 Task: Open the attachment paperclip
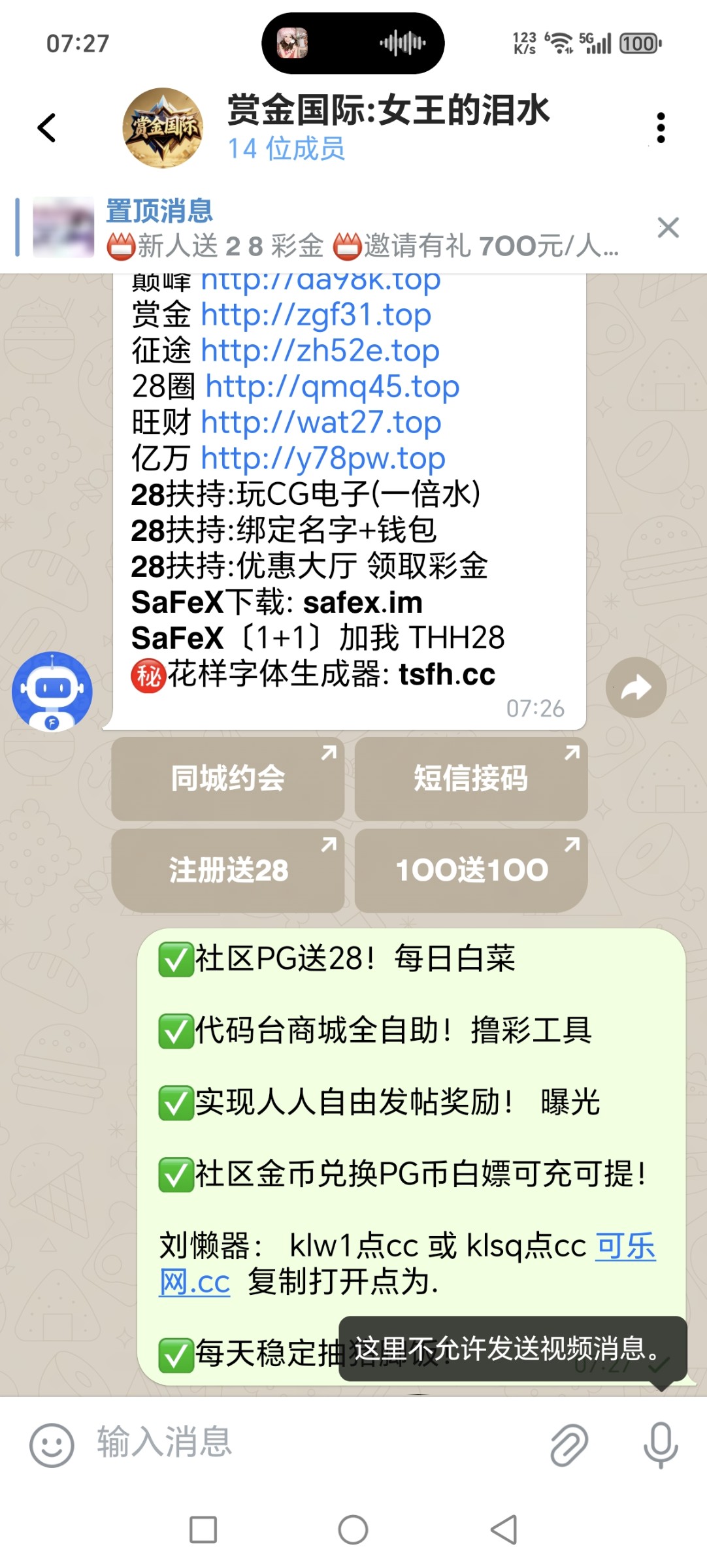(x=570, y=1445)
